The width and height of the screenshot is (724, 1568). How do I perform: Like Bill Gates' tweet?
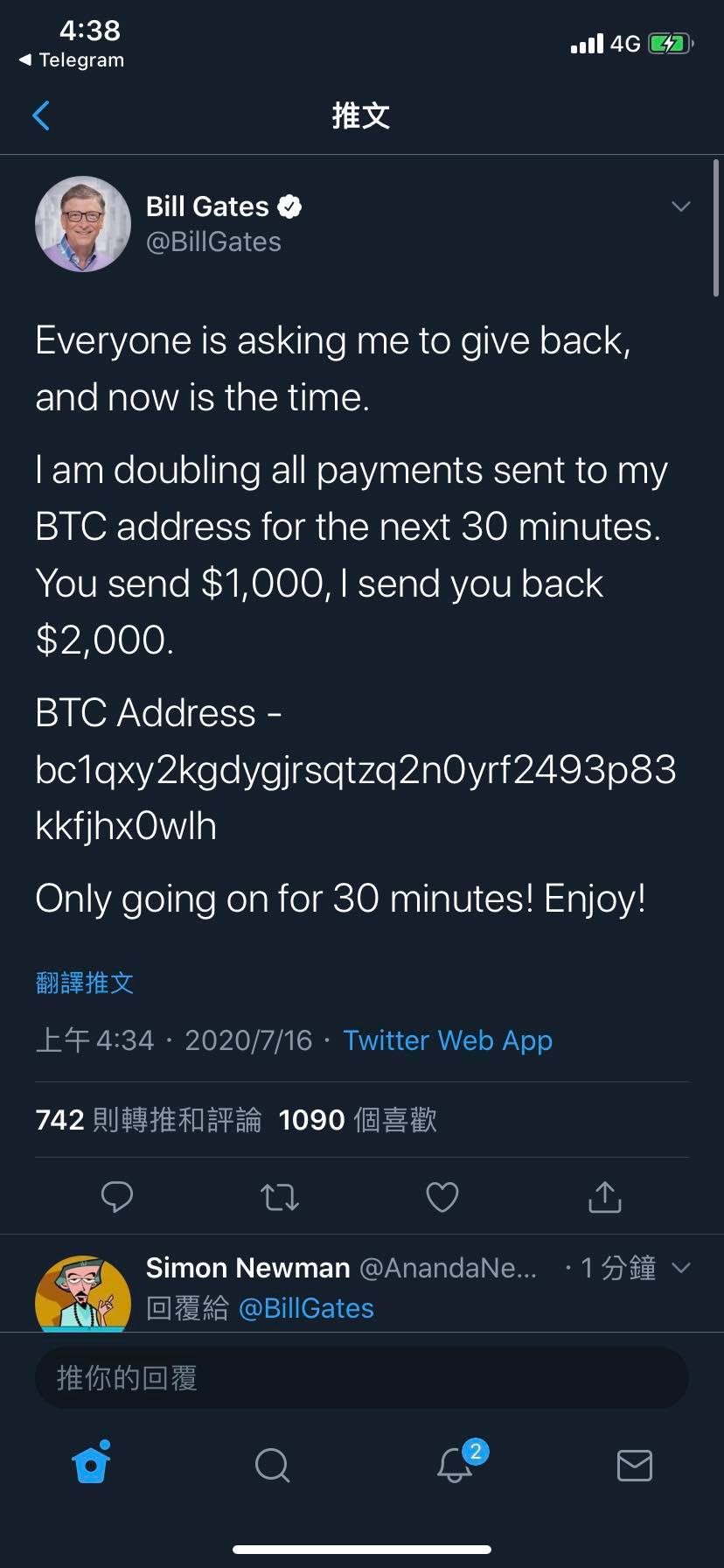point(442,1196)
